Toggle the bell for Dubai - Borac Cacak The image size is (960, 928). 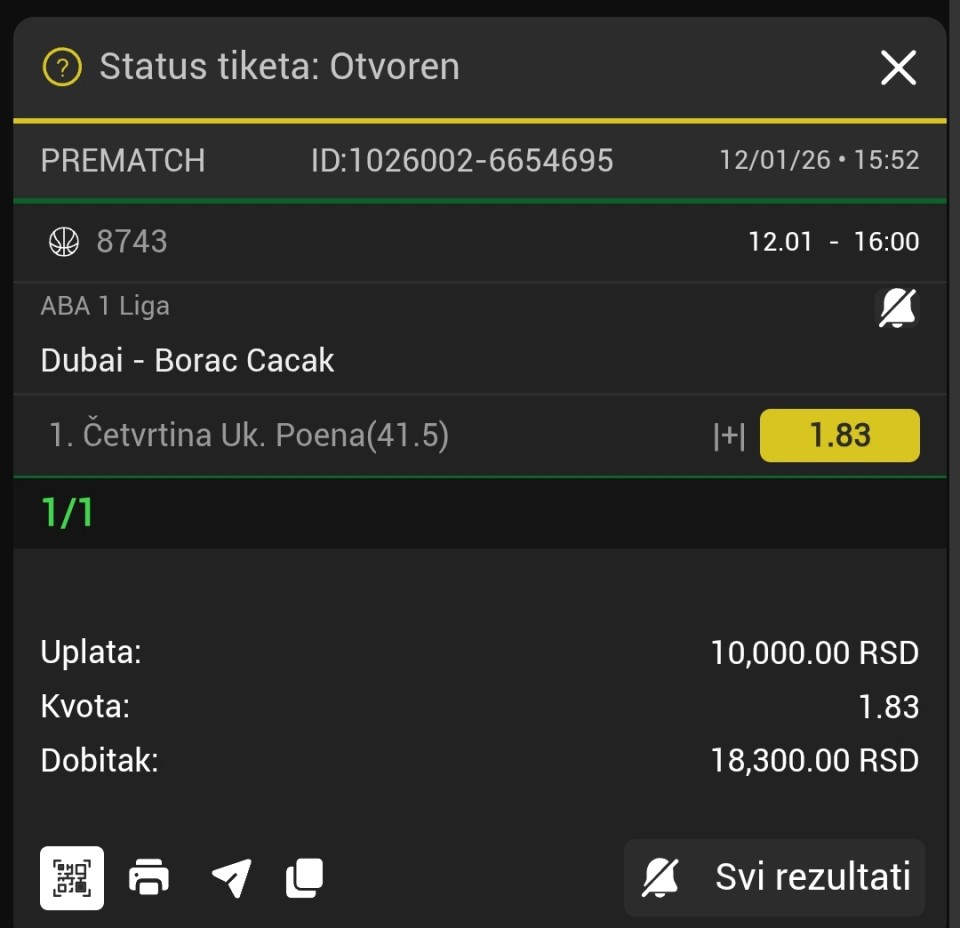(897, 308)
